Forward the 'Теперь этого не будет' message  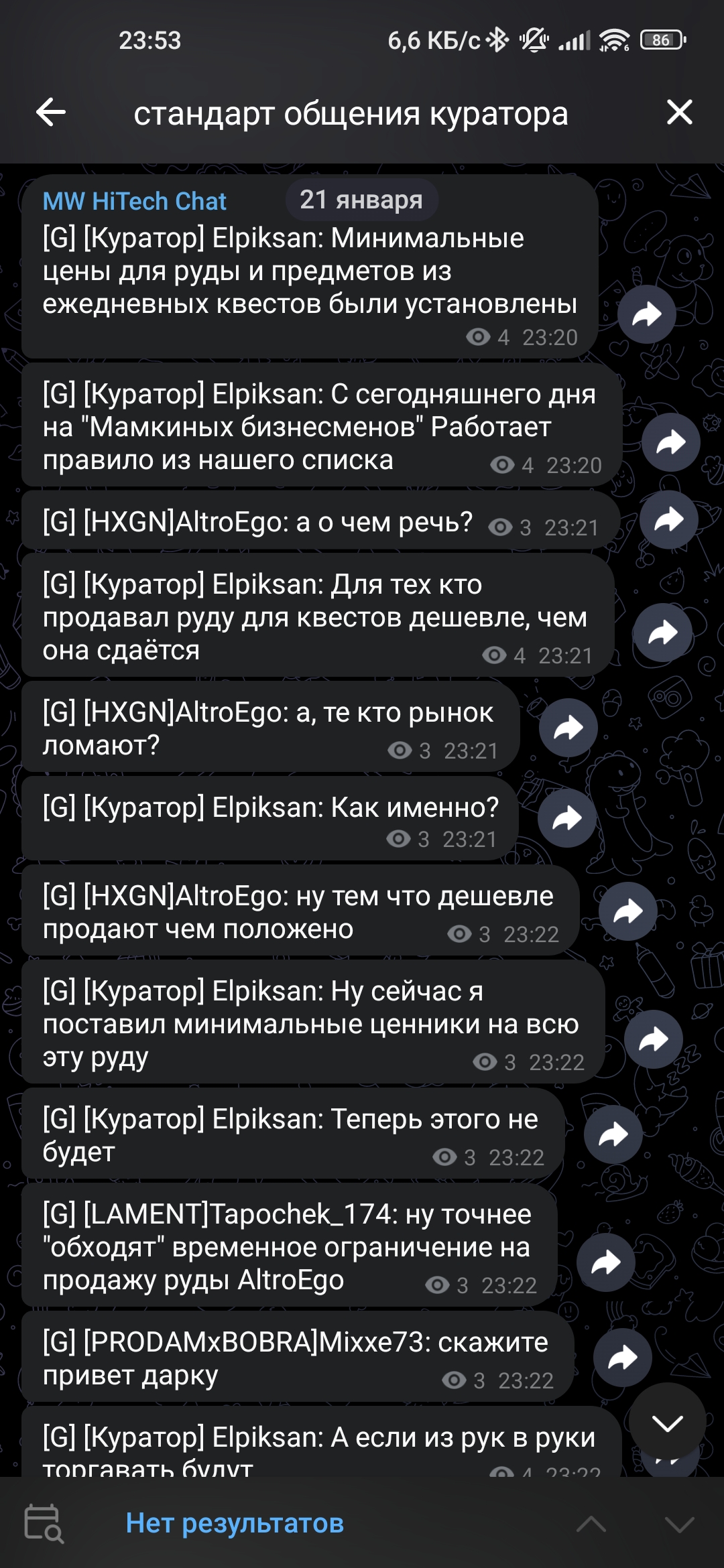pos(613,1134)
